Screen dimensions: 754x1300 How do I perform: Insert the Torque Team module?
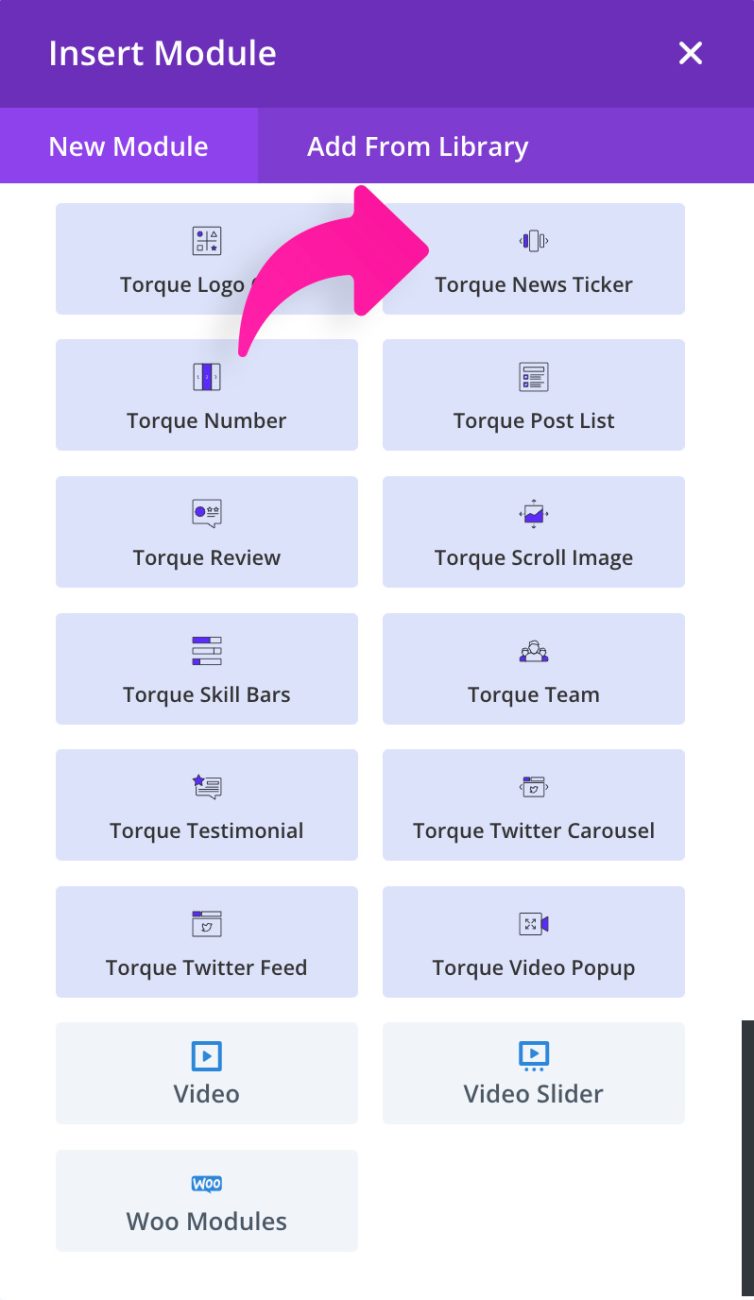pos(533,669)
